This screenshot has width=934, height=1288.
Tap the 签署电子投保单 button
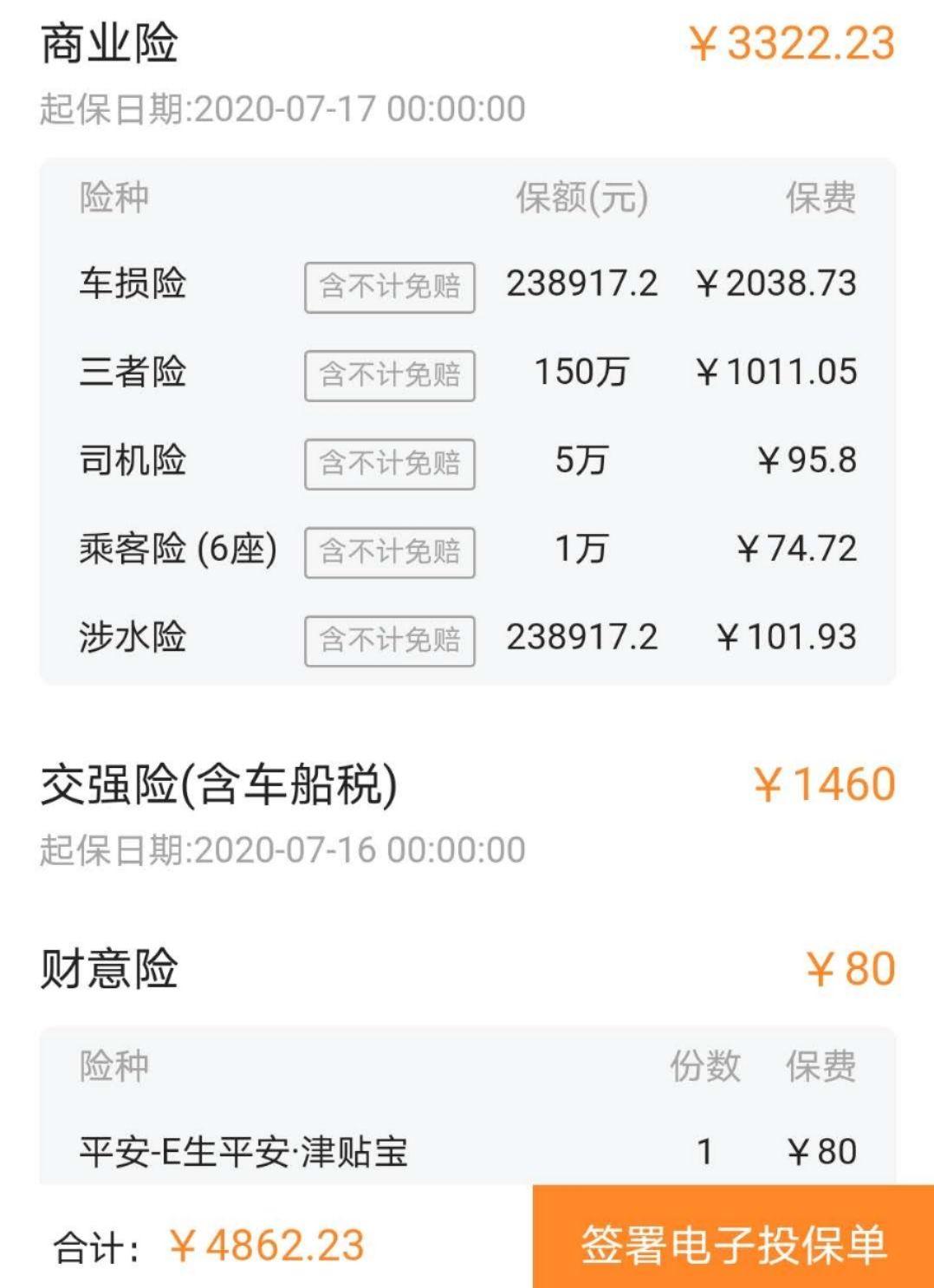coord(733,1243)
